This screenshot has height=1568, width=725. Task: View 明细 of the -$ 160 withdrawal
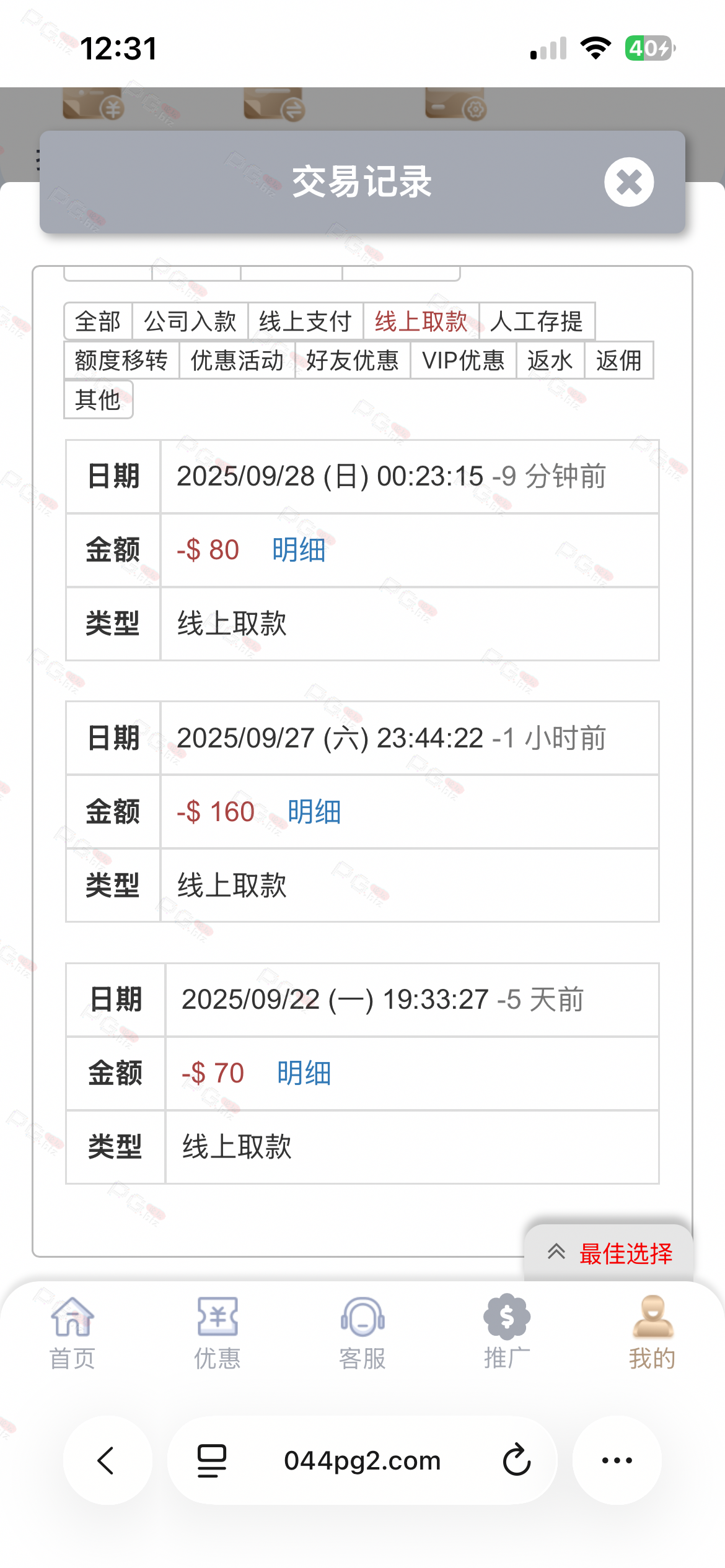[314, 812]
